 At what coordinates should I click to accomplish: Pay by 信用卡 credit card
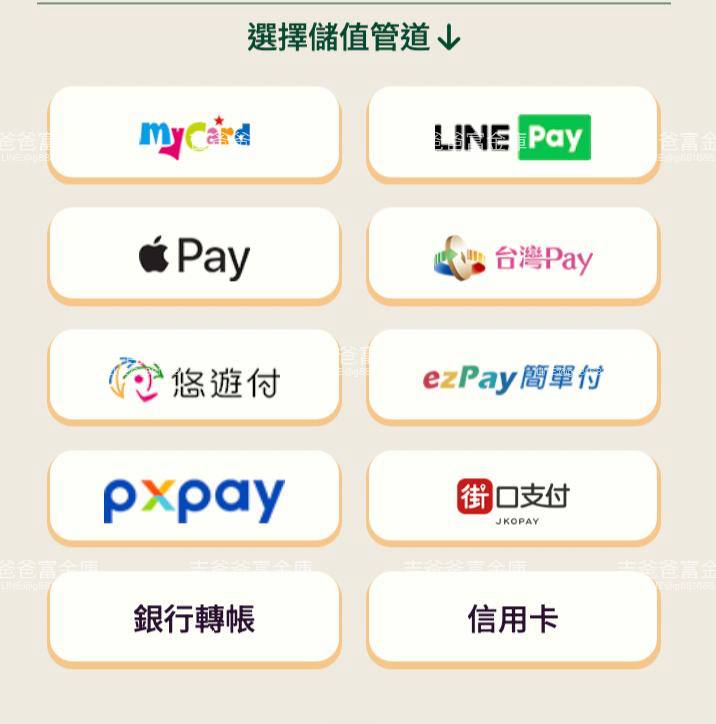[x=513, y=619]
